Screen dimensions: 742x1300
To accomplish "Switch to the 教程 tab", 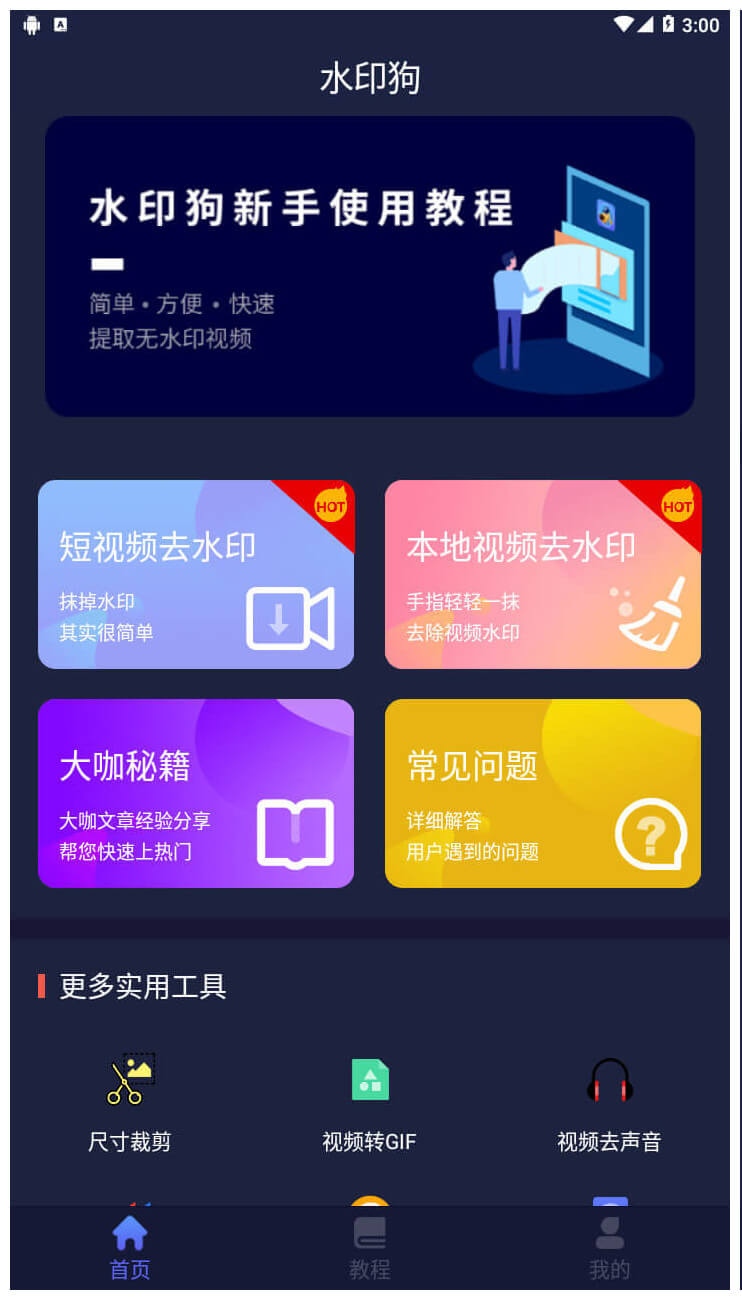I will pyautogui.click(x=370, y=1249).
